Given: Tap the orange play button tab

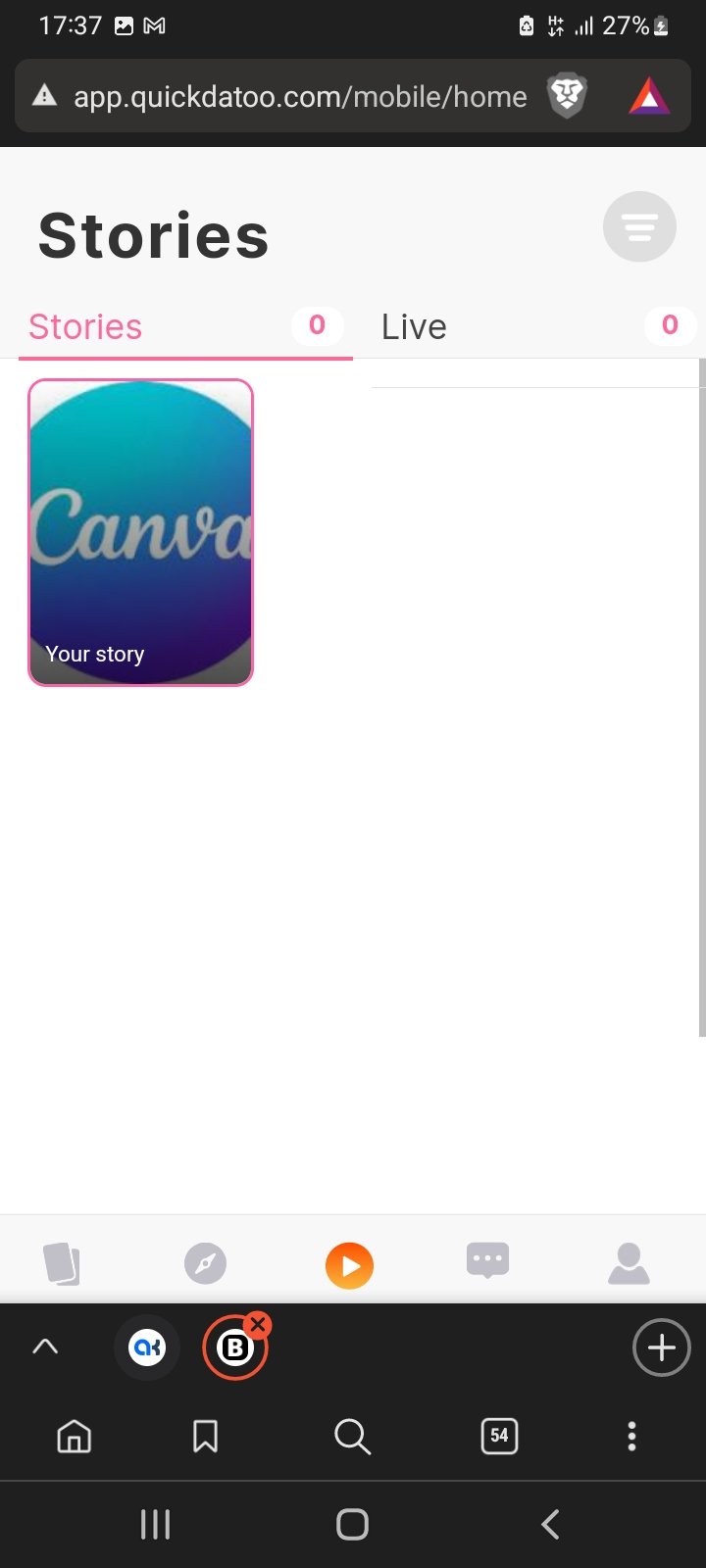Looking at the screenshot, I should pos(350,1265).
